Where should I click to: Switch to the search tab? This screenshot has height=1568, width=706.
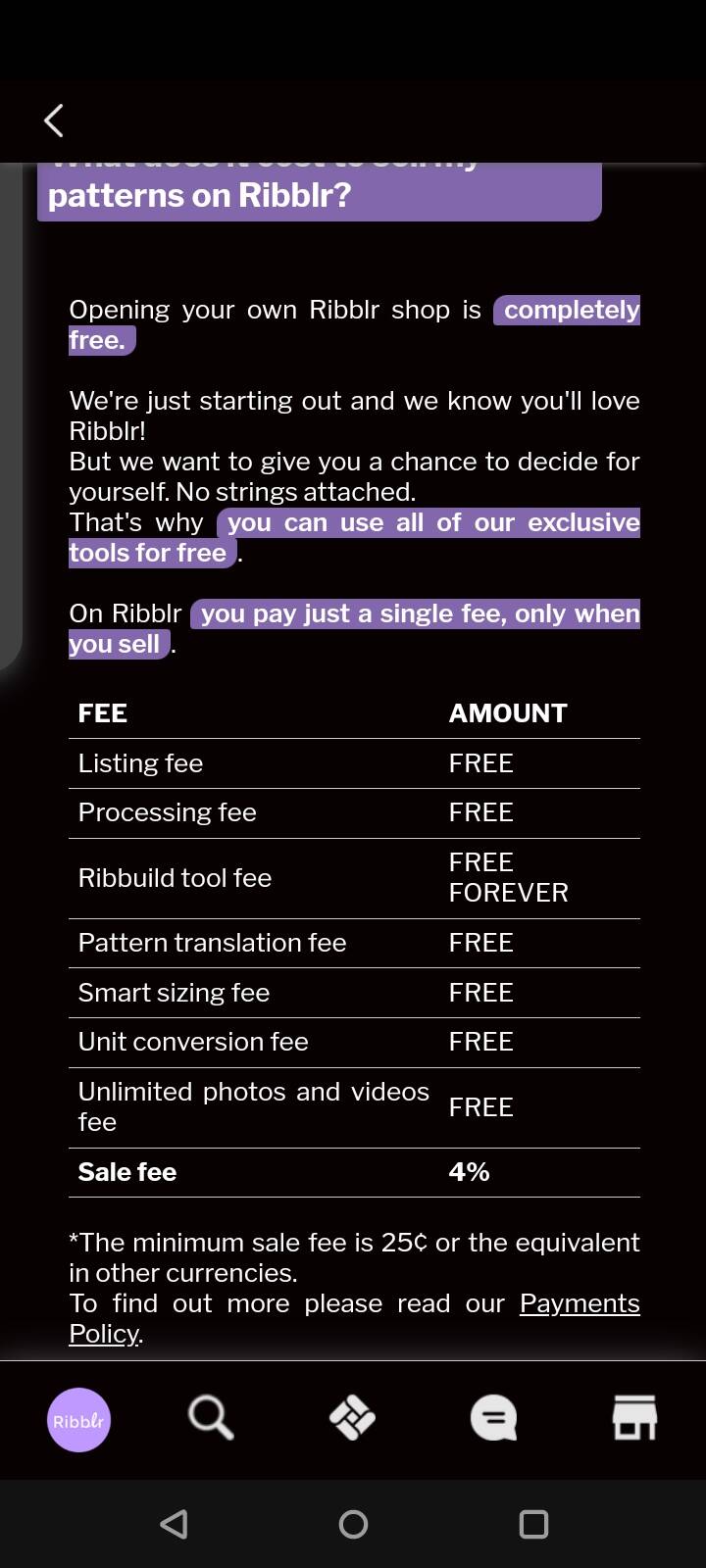click(211, 1418)
